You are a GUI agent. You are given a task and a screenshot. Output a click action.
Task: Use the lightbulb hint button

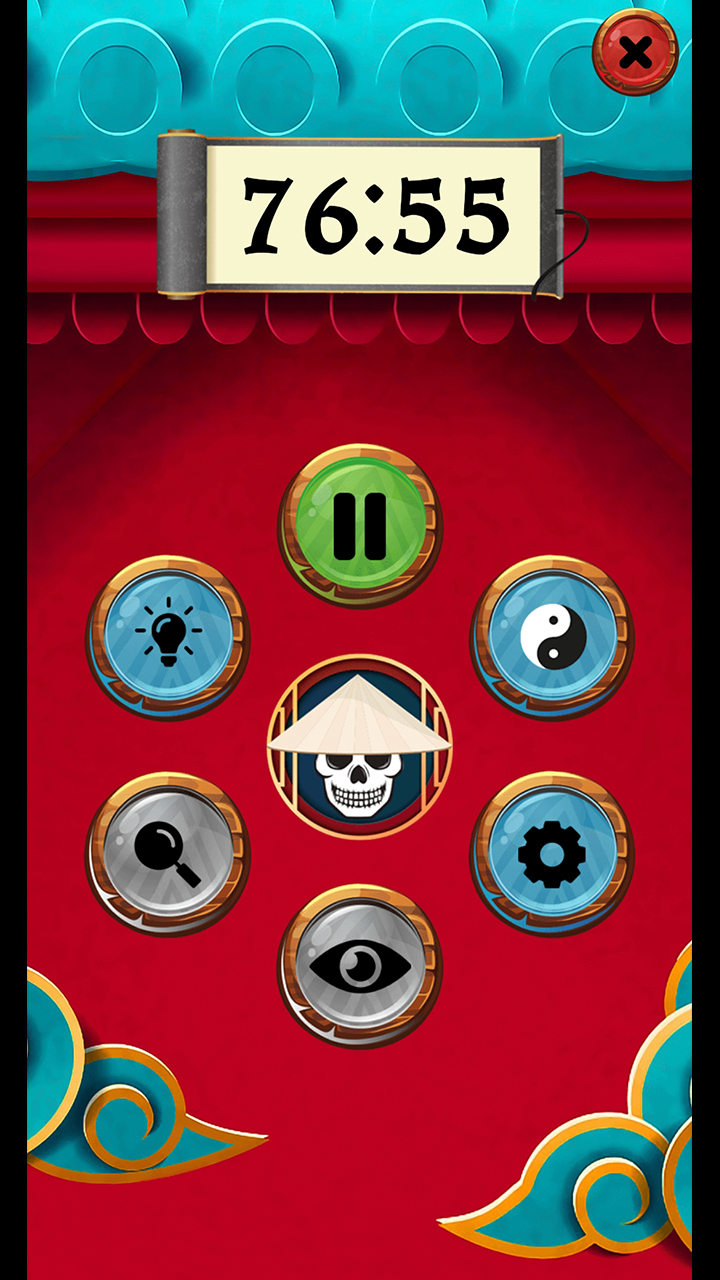tap(168, 637)
